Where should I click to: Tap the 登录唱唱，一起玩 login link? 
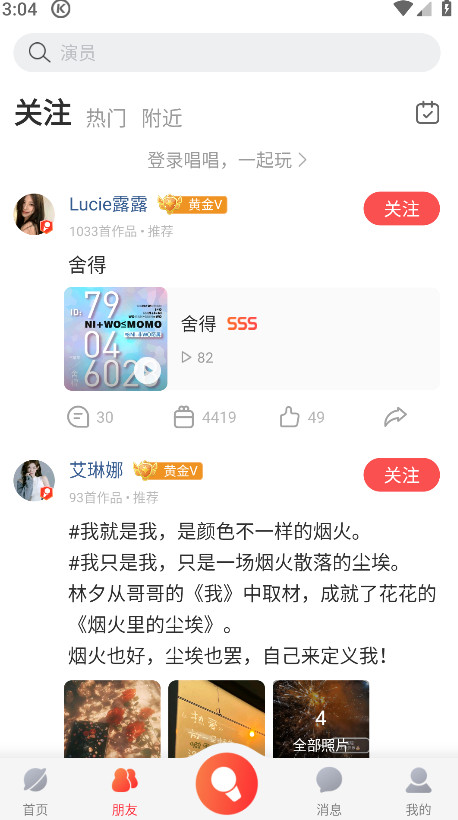point(227,160)
